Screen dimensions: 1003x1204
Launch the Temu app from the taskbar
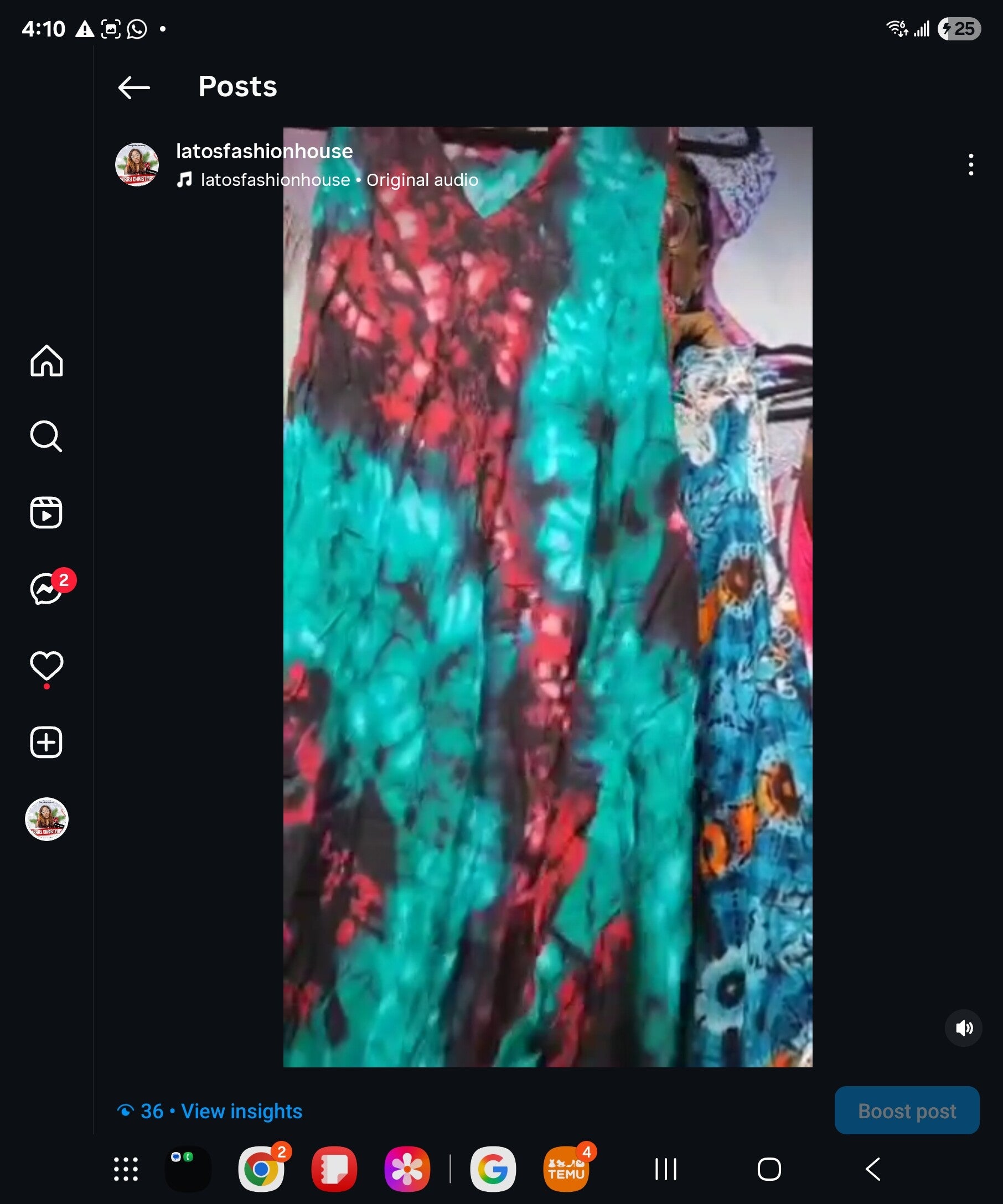(x=566, y=1169)
